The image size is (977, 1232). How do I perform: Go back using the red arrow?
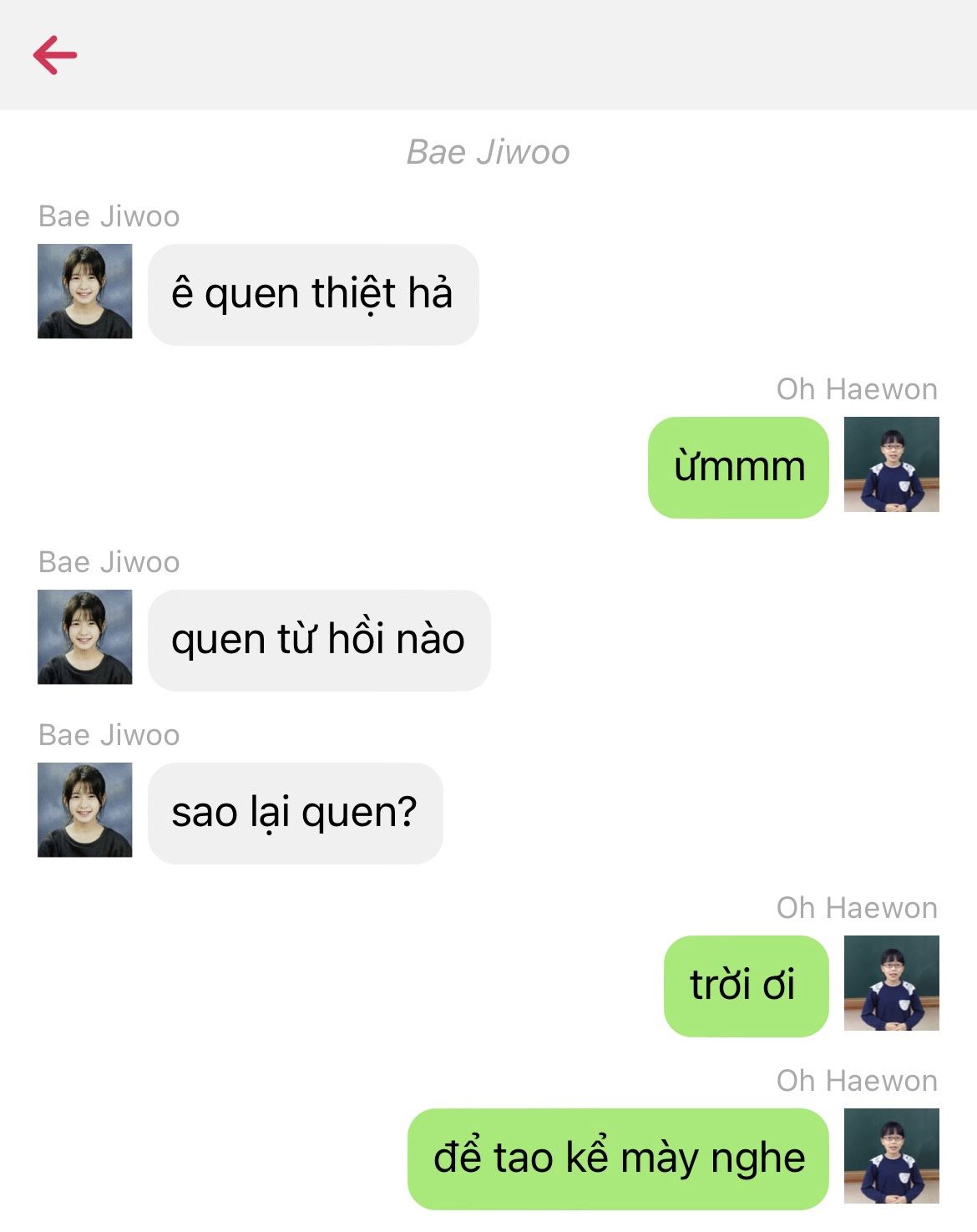click(55, 55)
